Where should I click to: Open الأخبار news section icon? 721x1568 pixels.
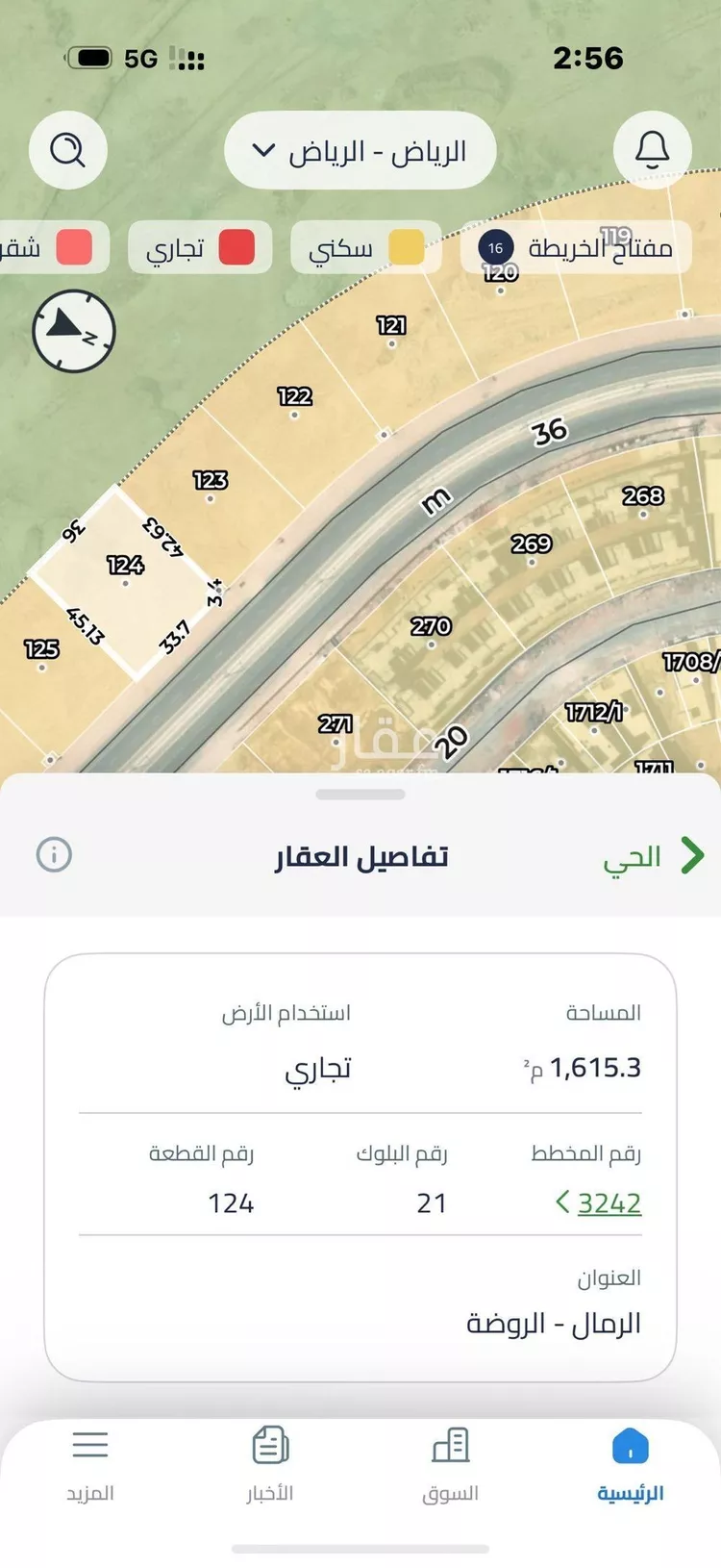tap(270, 1443)
